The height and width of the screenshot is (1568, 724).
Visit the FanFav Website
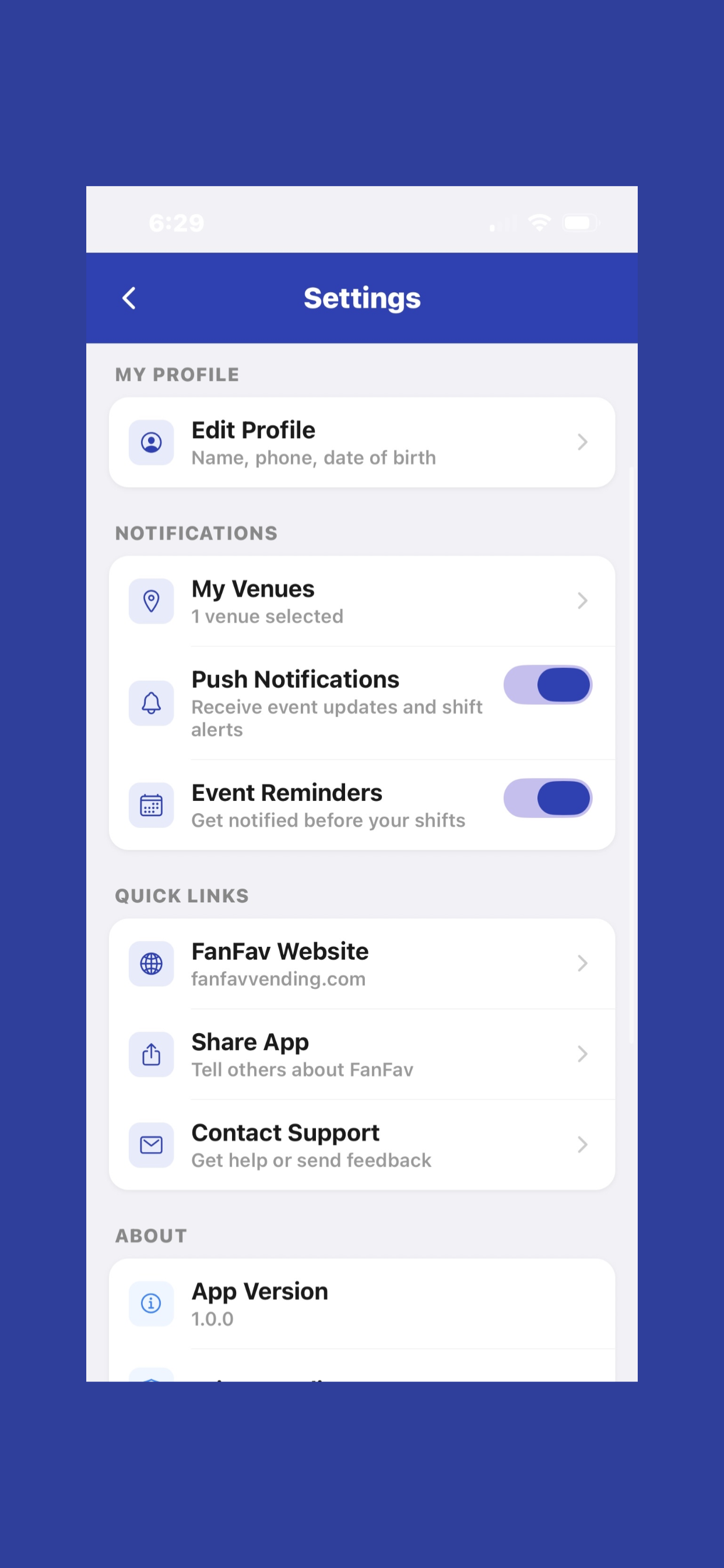click(362, 964)
